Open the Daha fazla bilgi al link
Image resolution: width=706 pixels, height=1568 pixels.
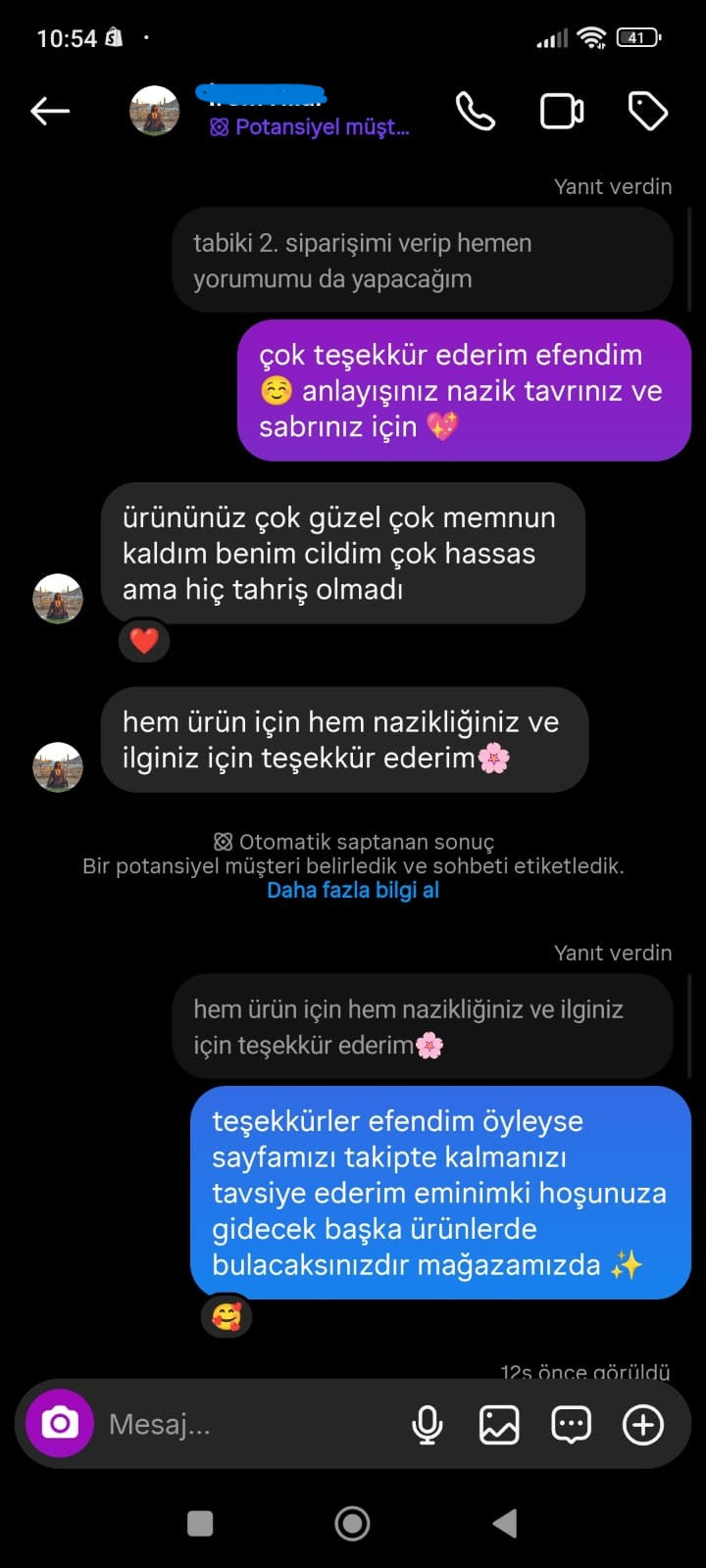(353, 890)
